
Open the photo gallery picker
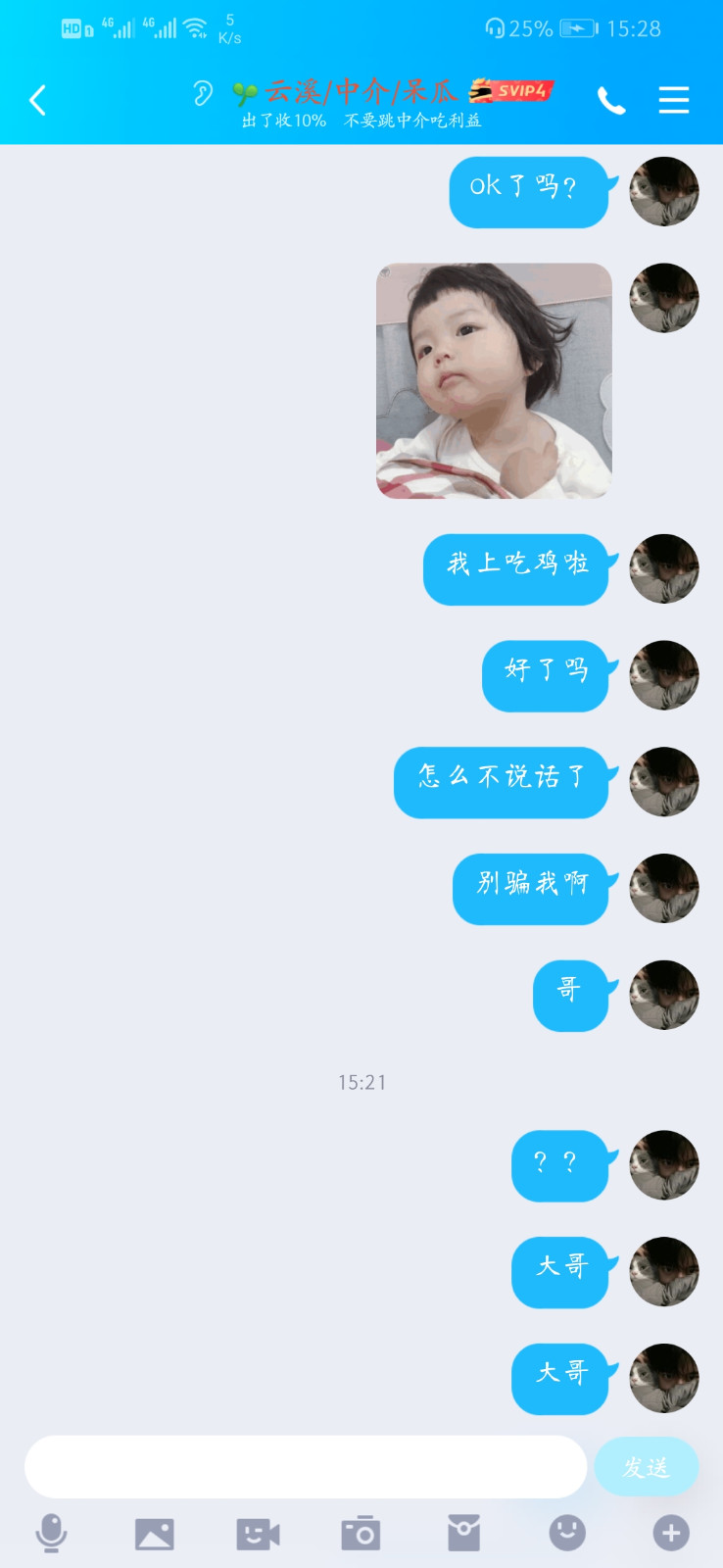pos(155,1534)
